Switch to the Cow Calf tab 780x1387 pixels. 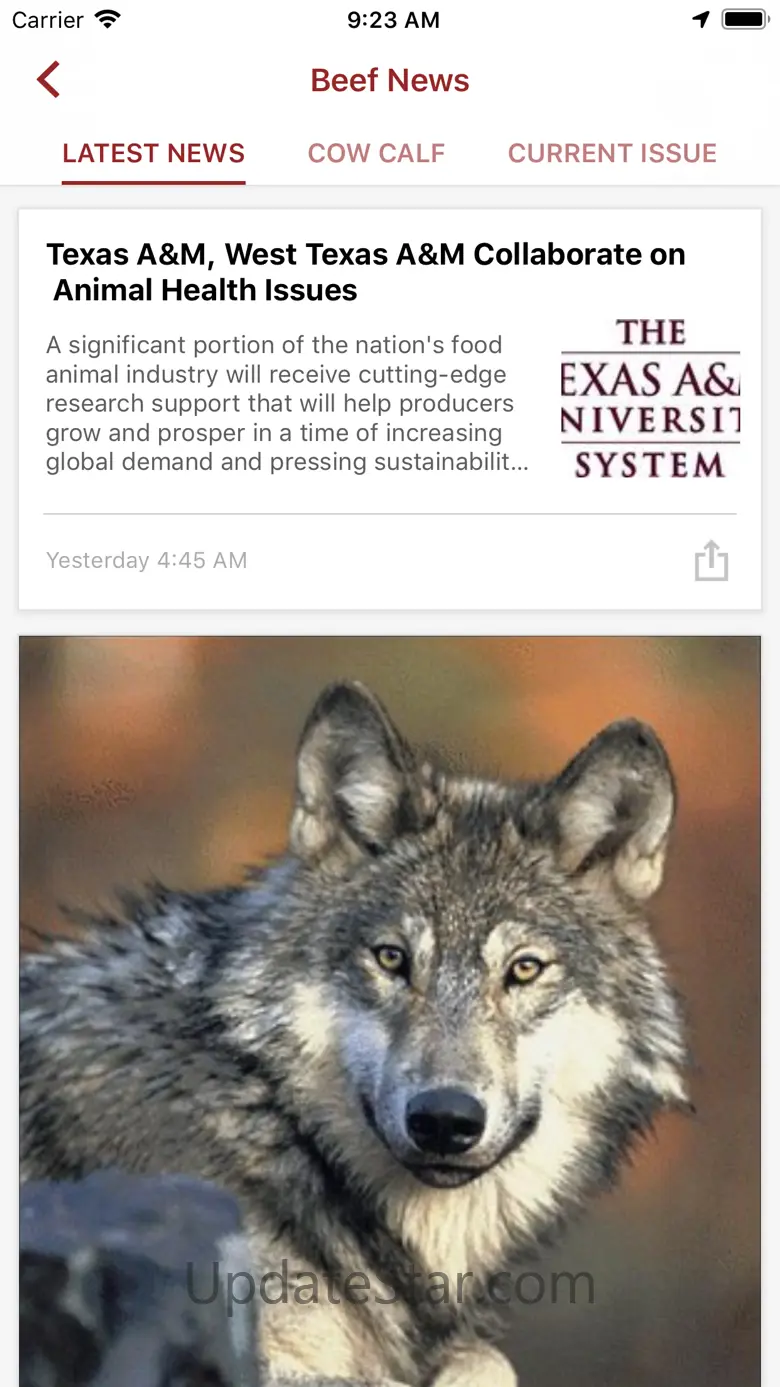pyautogui.click(x=376, y=153)
